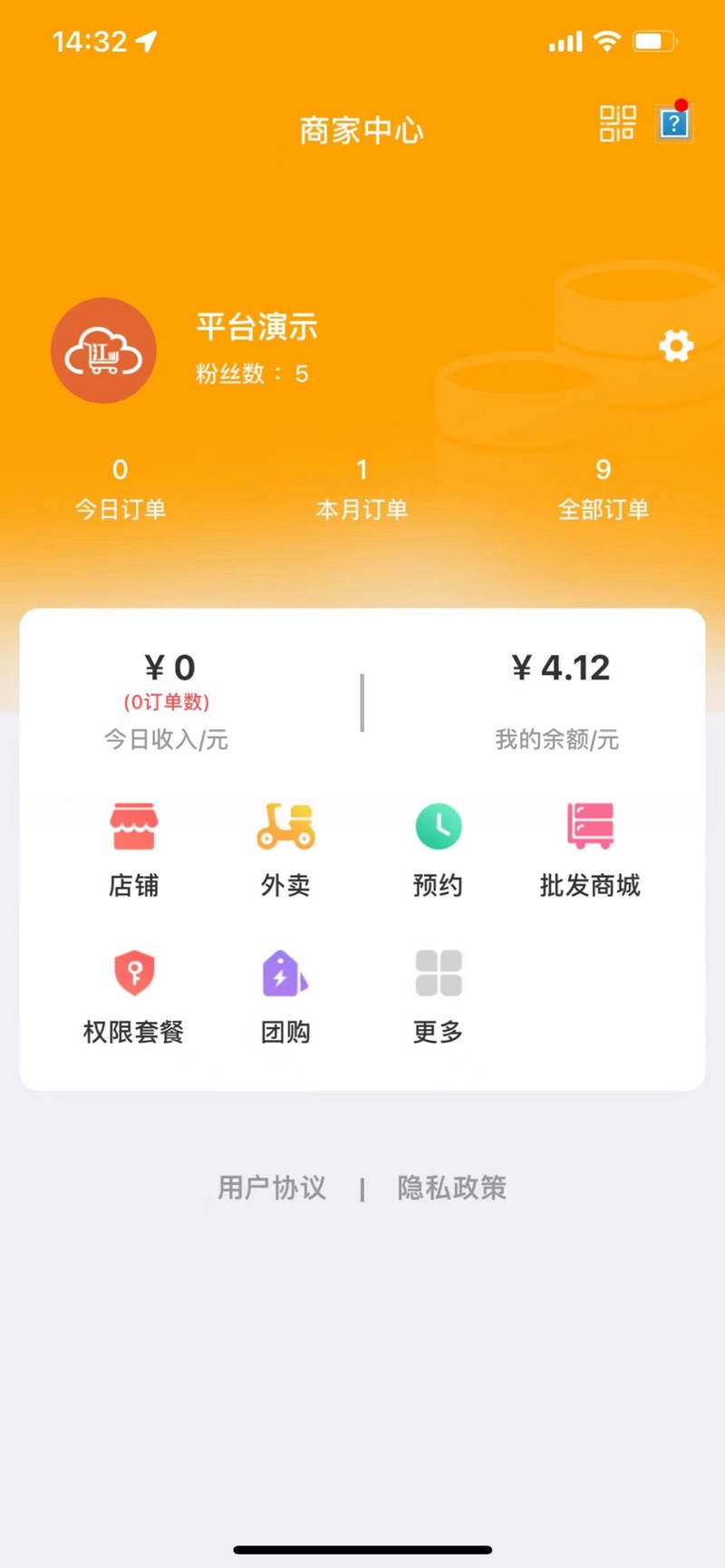Viewport: 725px width, 1568px height.
Task: Open the help icon with red dot
Action: (674, 123)
